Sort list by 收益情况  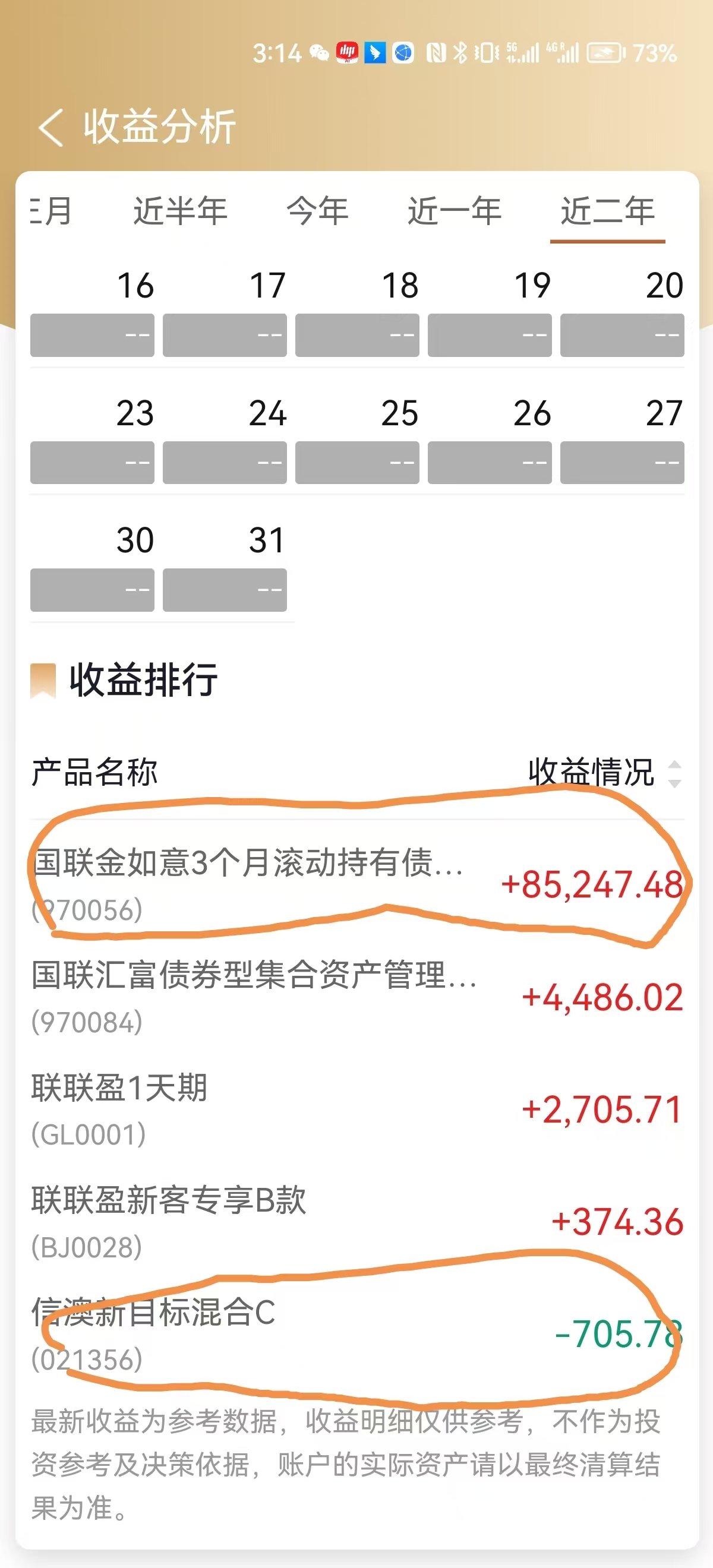click(x=604, y=773)
